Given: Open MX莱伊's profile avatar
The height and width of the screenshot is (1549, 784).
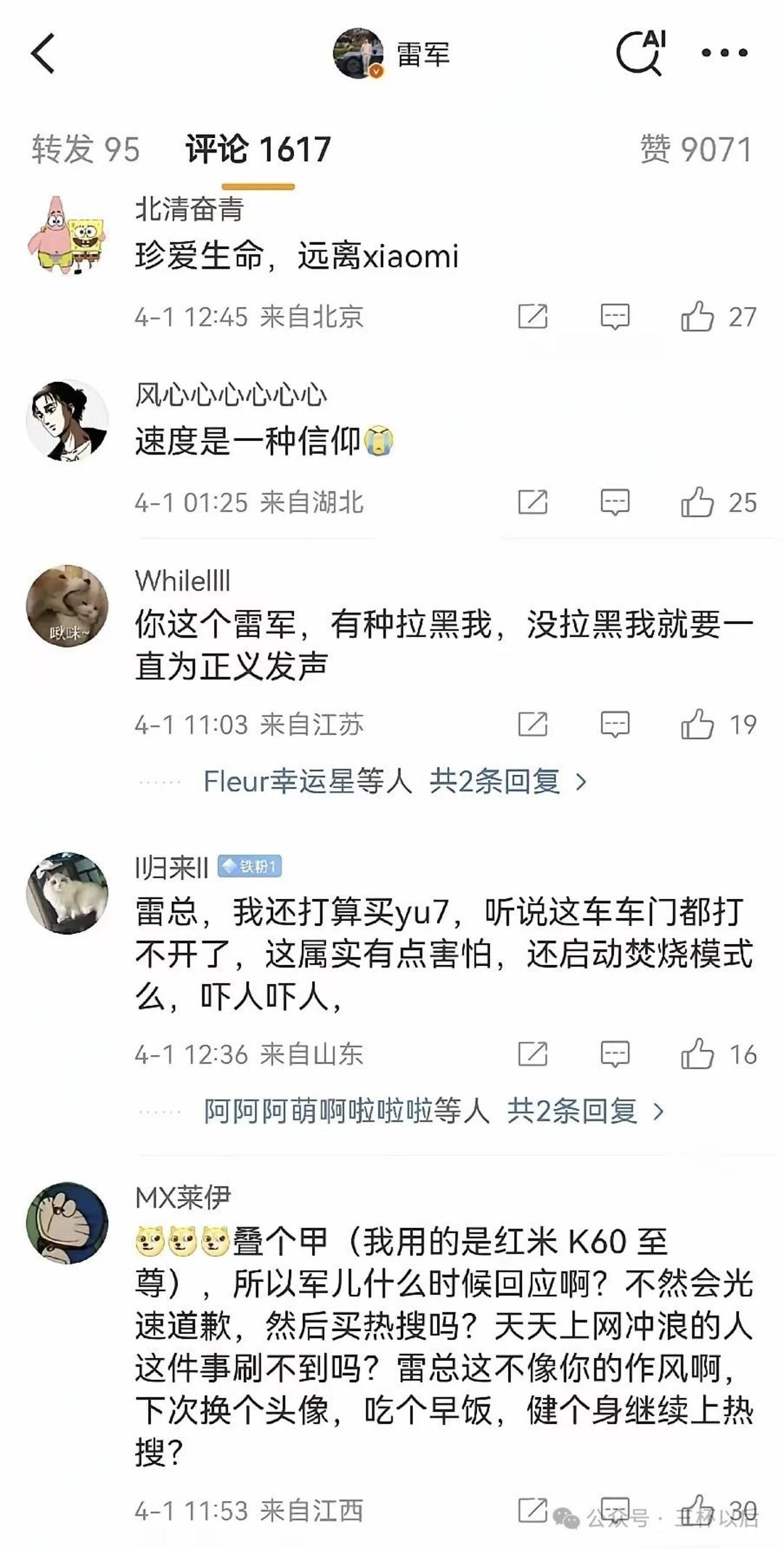Looking at the screenshot, I should [x=67, y=1223].
